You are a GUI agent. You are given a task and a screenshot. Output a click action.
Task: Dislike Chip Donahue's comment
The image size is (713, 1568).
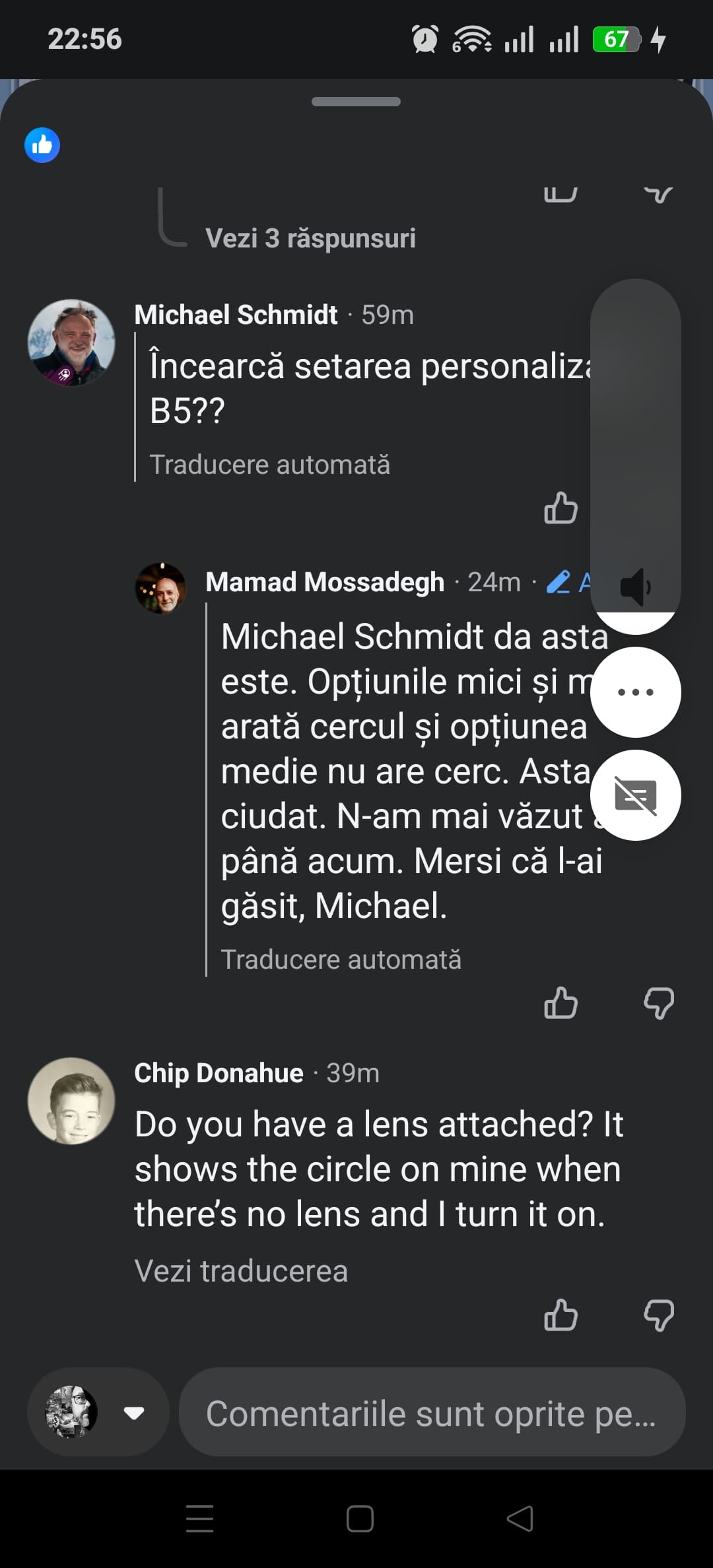click(x=659, y=1315)
